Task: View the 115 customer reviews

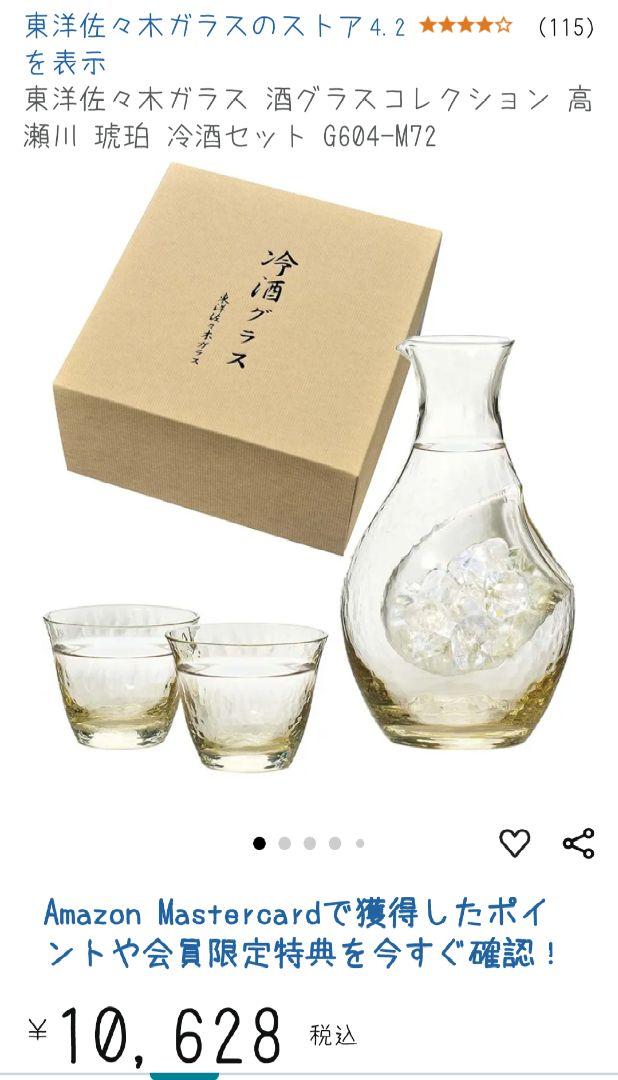Action: [x=565, y=28]
